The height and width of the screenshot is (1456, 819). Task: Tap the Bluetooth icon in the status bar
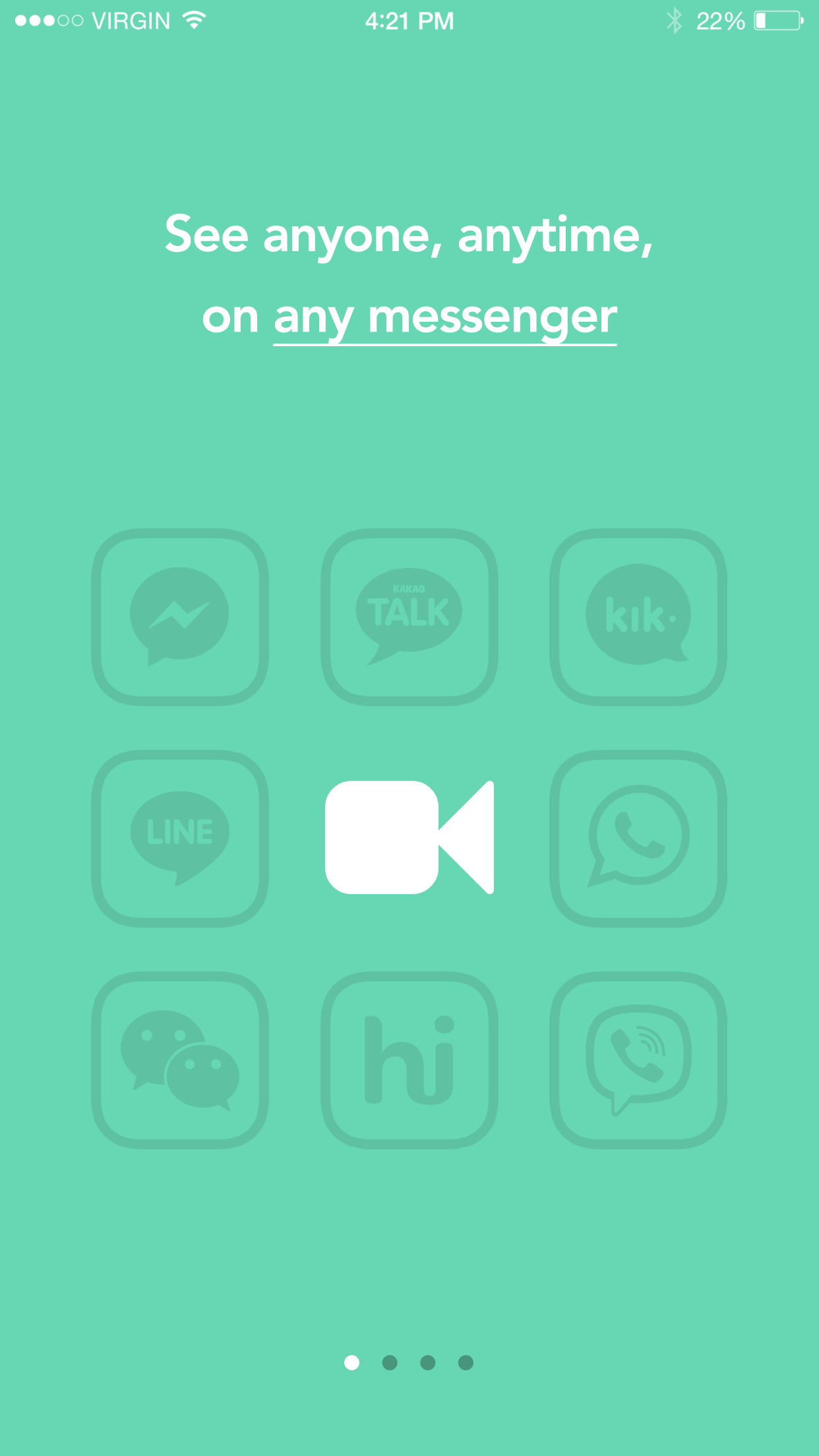tap(675, 20)
